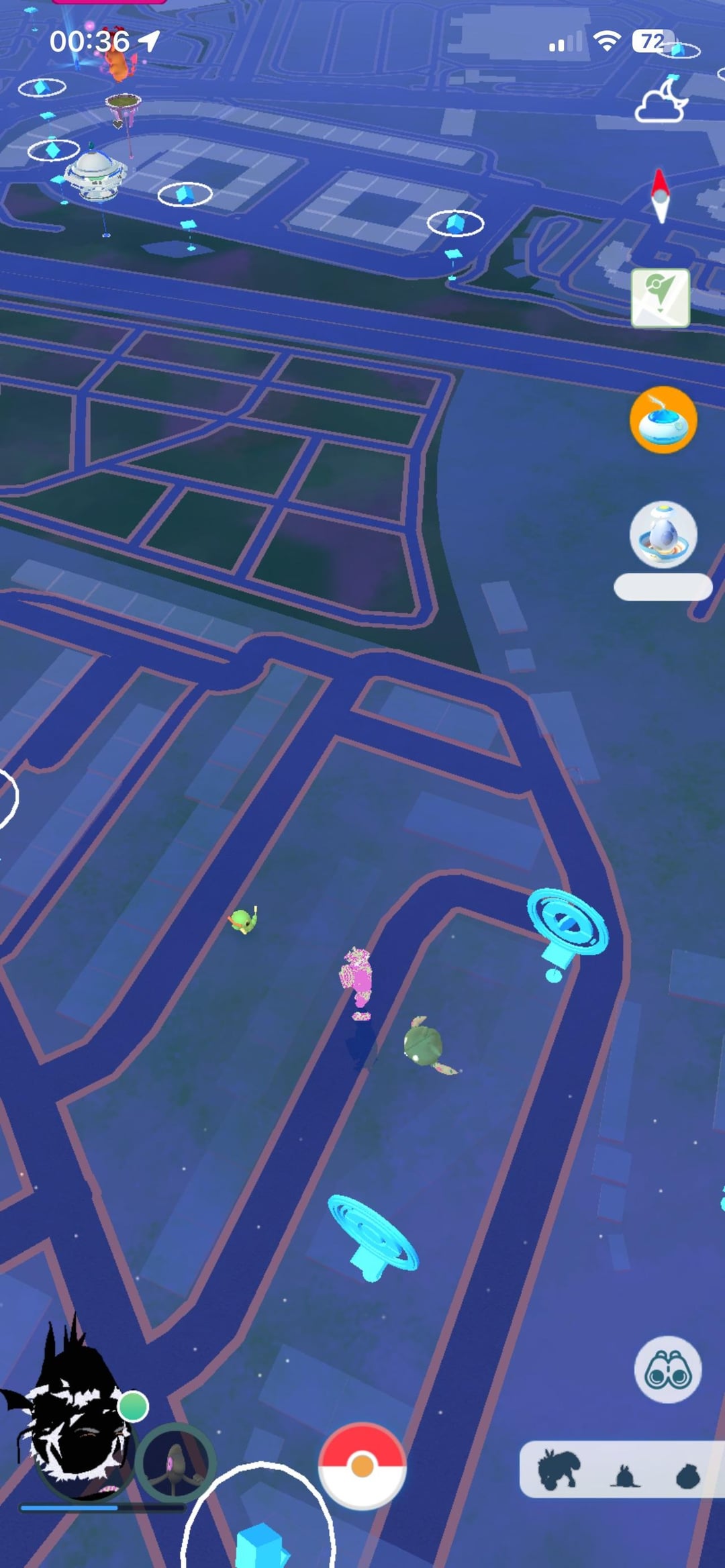
Task: Open the Nearby Pokémon tracker
Action: pyautogui.click(x=621, y=1470)
